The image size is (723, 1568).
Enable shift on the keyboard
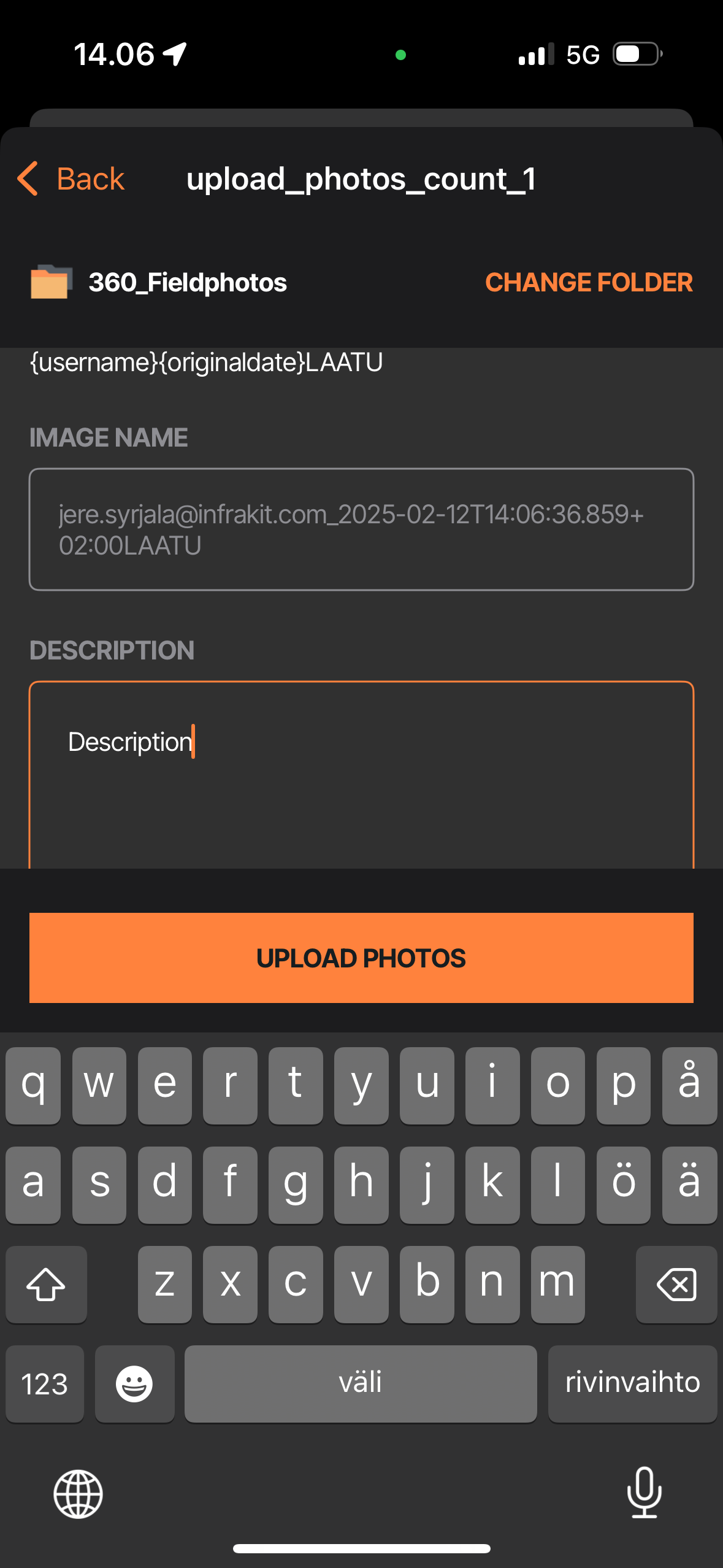(46, 1284)
